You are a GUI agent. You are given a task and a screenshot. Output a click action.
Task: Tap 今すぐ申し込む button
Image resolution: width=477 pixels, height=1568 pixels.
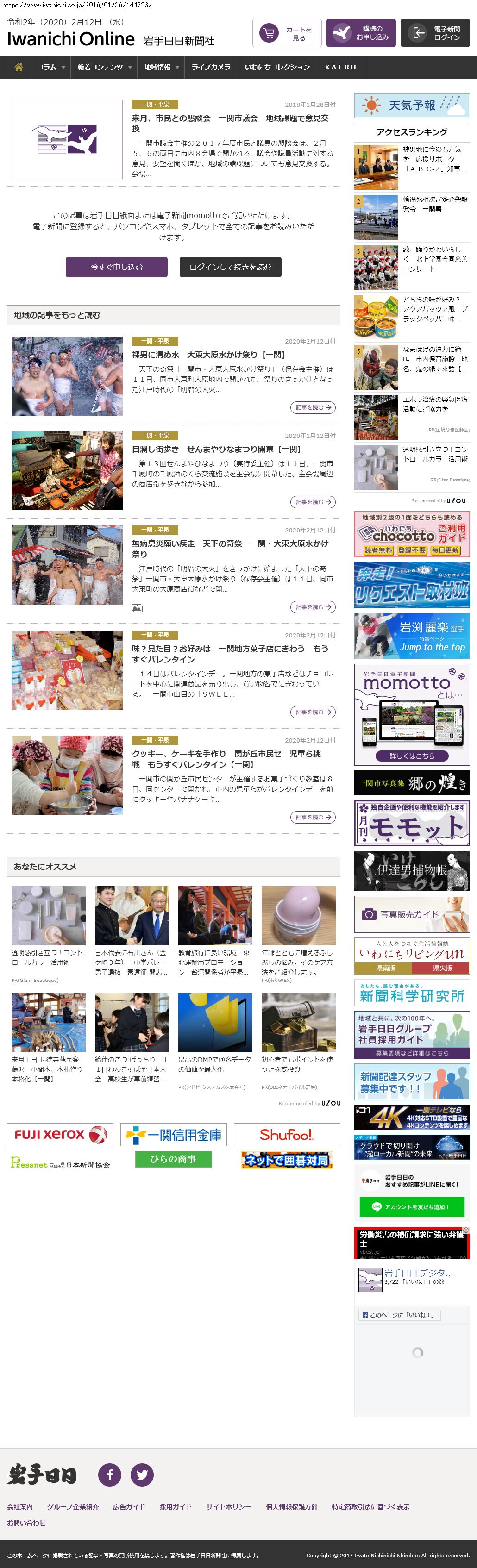point(116,267)
